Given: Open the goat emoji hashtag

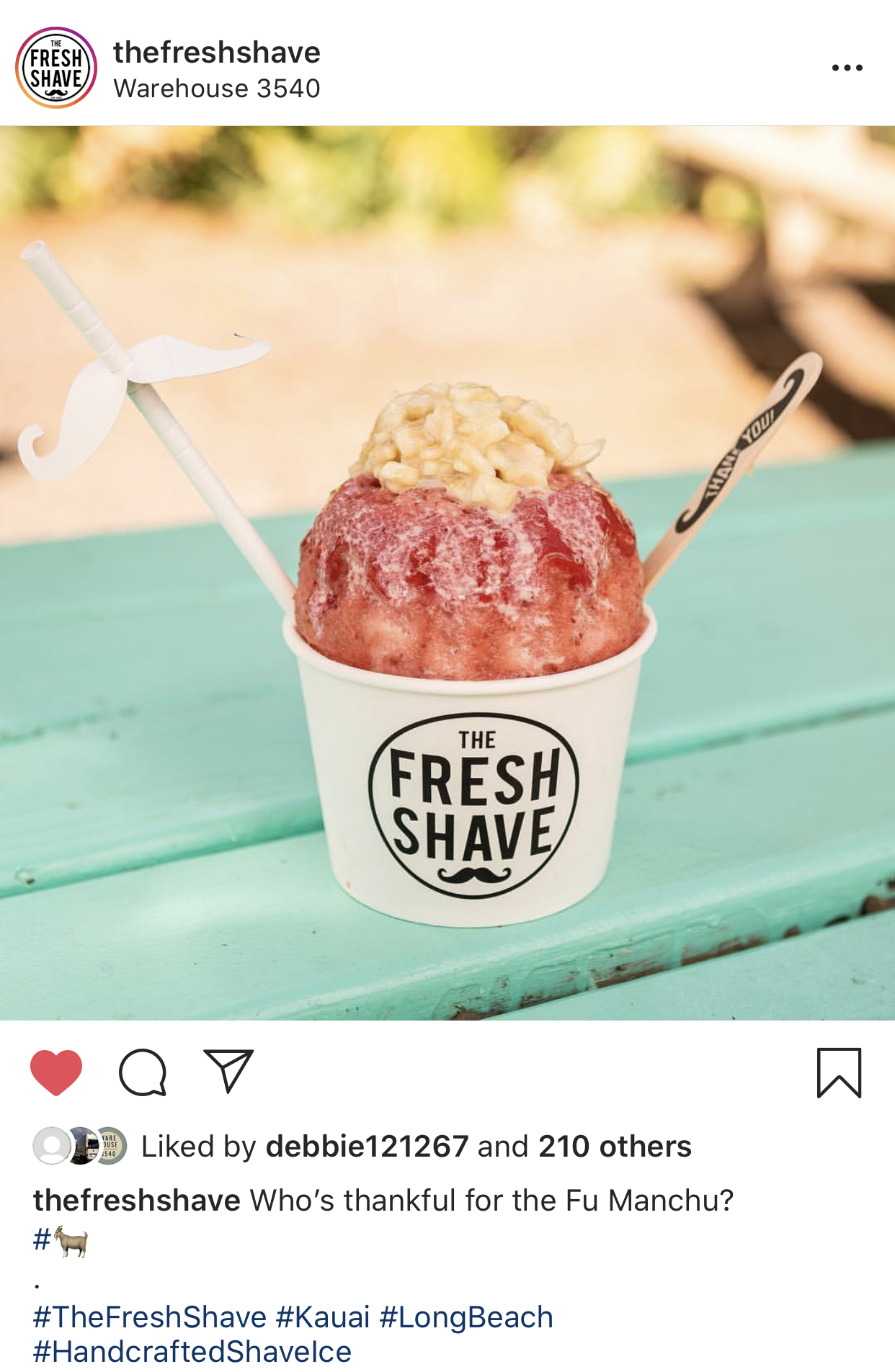Looking at the screenshot, I should 61,1240.
